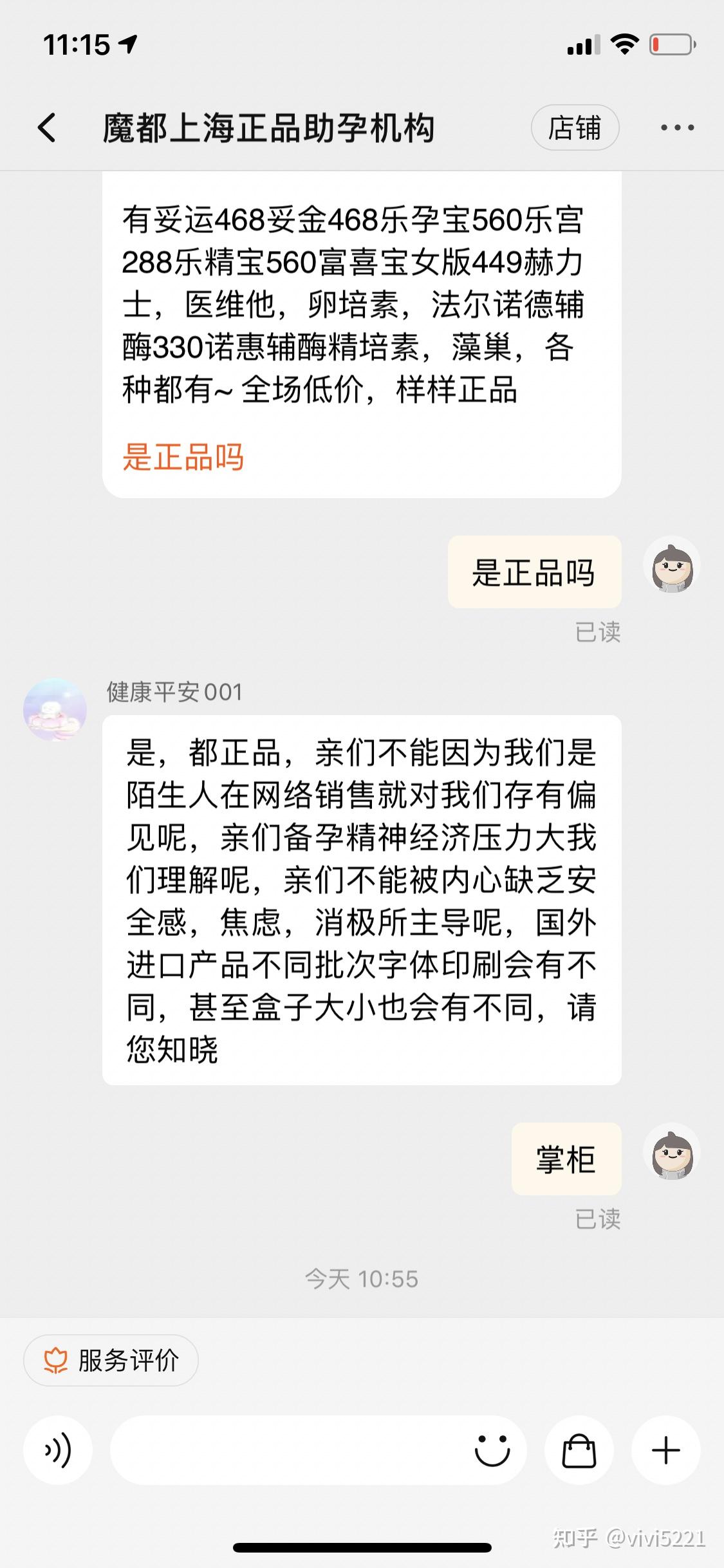Go back using the top-left arrow
This screenshot has height=1568, width=724.
click(x=47, y=127)
